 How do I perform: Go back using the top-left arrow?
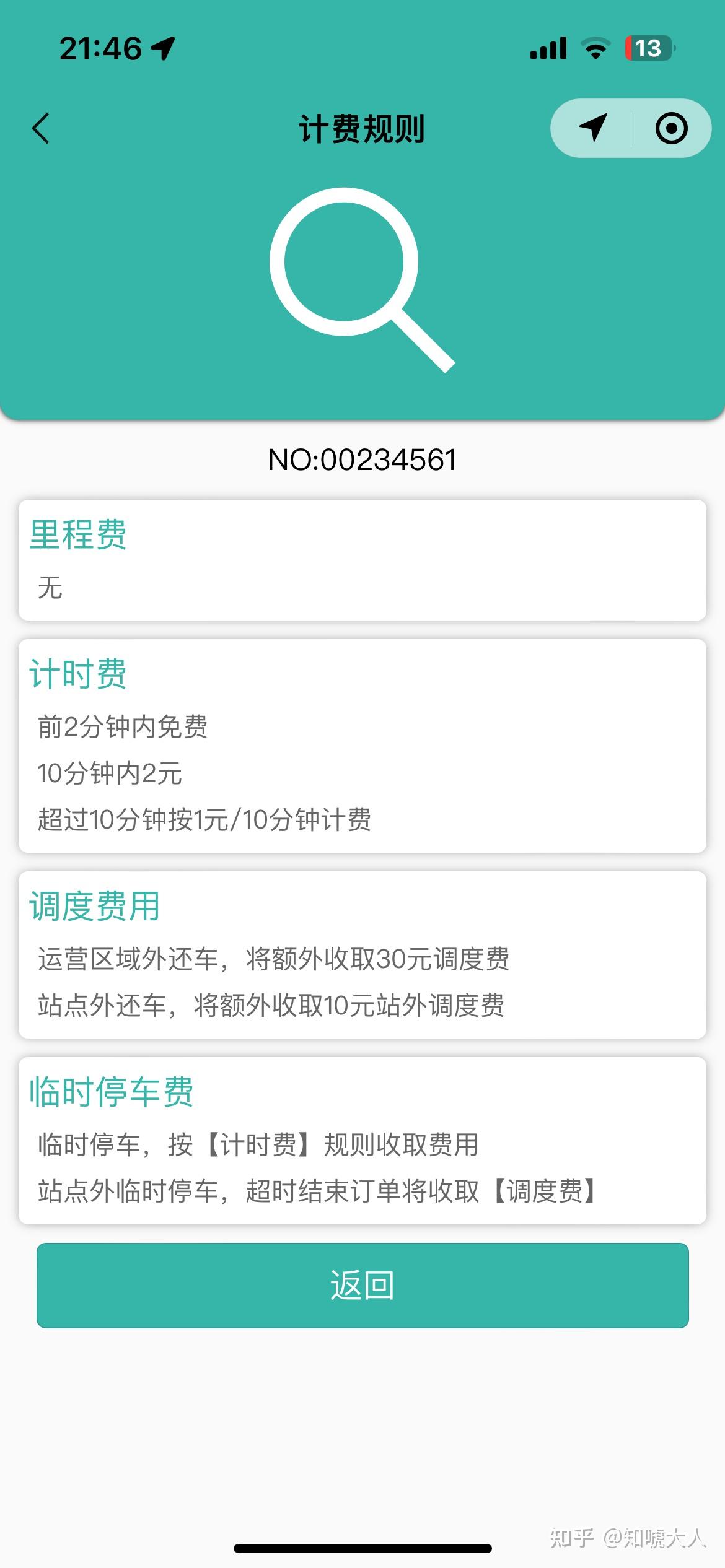click(41, 129)
